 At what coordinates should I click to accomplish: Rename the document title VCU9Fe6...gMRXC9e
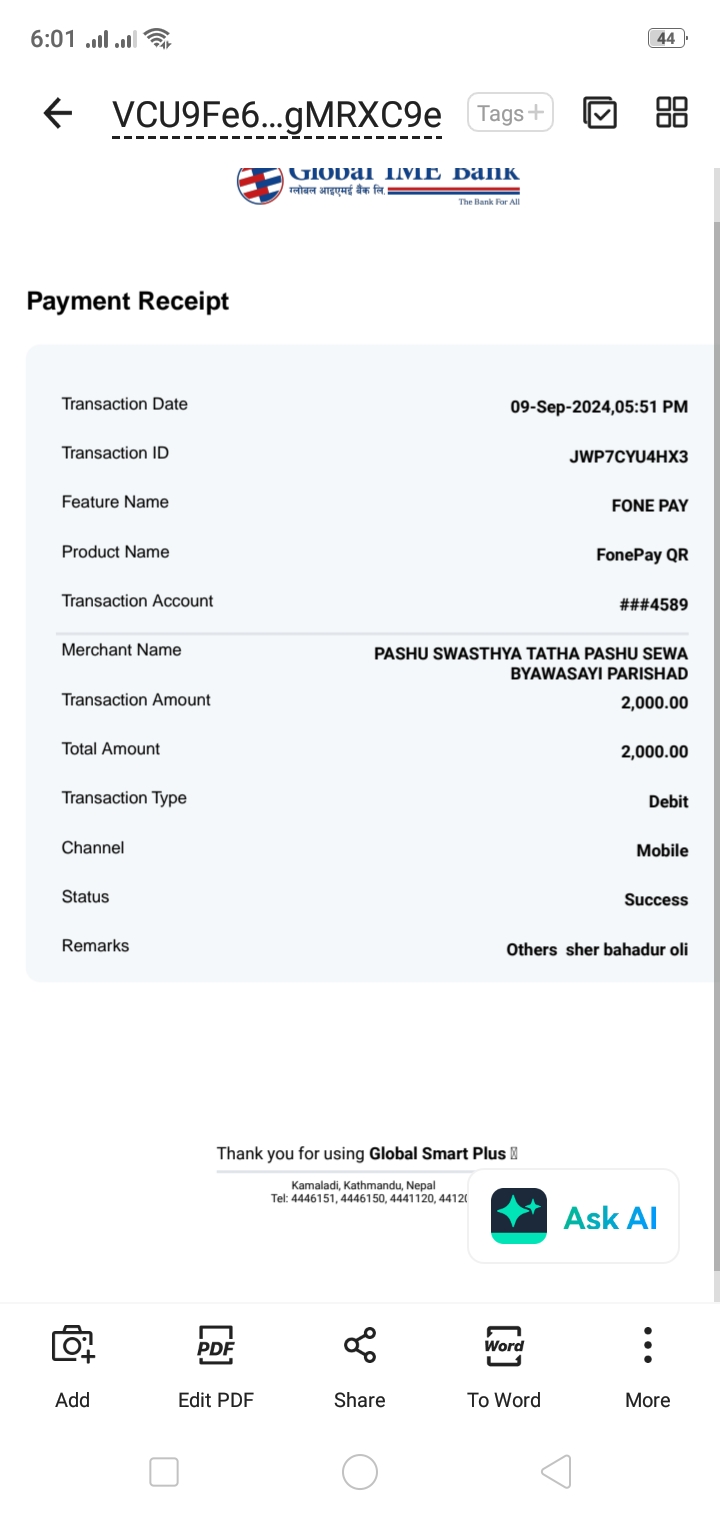pyautogui.click(x=276, y=115)
